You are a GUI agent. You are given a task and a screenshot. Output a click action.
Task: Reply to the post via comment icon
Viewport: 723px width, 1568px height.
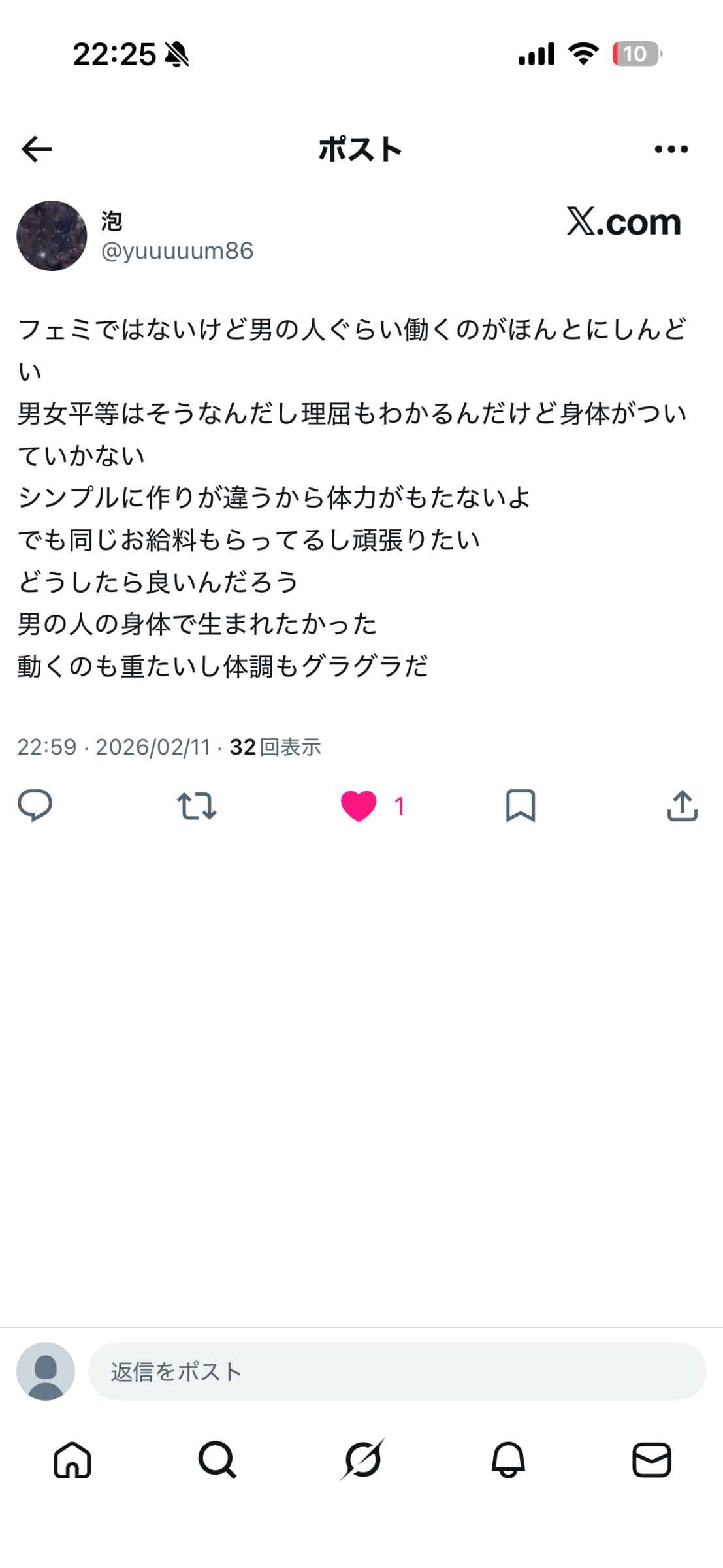(x=35, y=805)
